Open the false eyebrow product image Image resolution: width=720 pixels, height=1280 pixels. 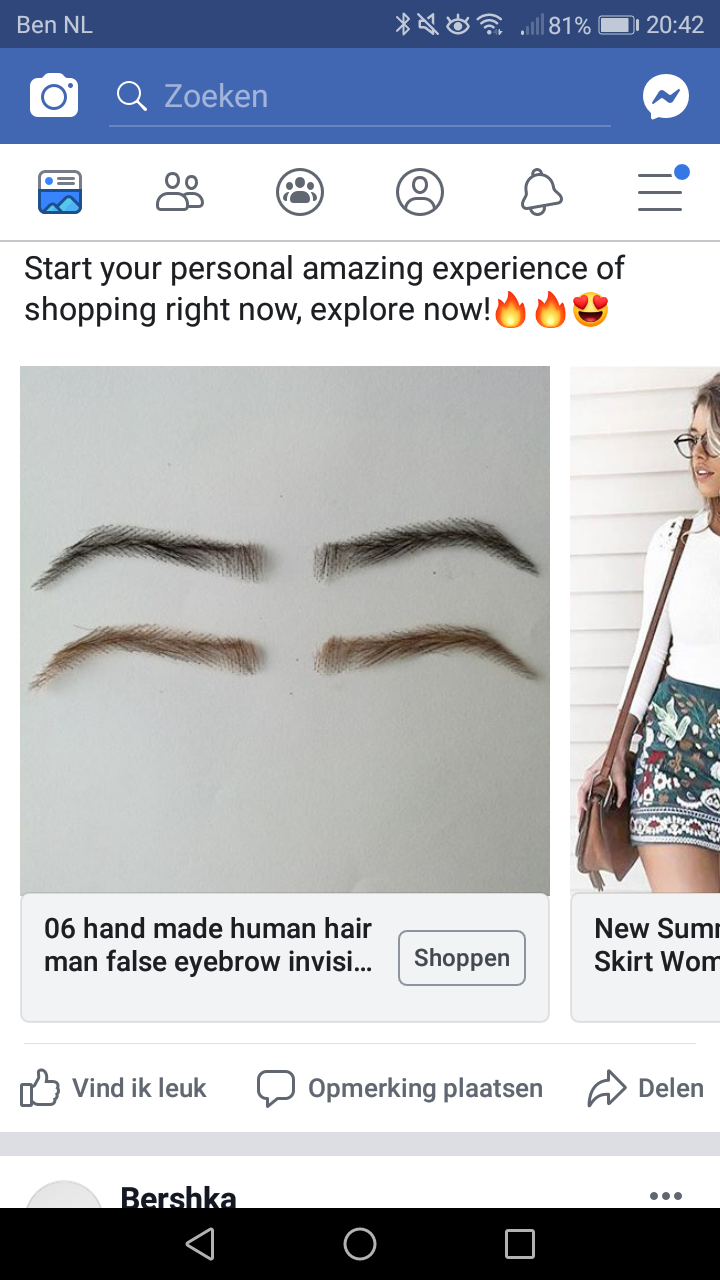(x=285, y=630)
